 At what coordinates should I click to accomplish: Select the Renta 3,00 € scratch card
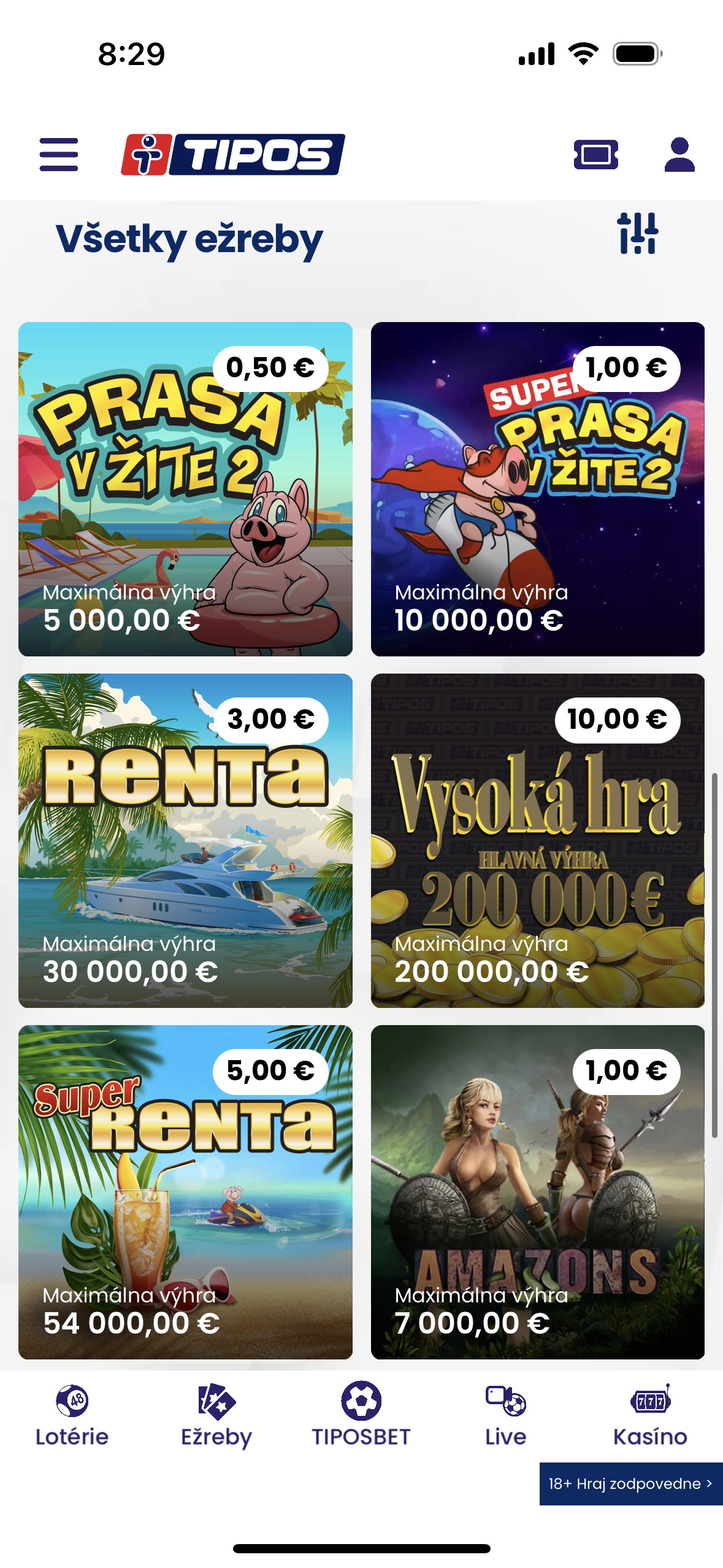click(x=185, y=840)
